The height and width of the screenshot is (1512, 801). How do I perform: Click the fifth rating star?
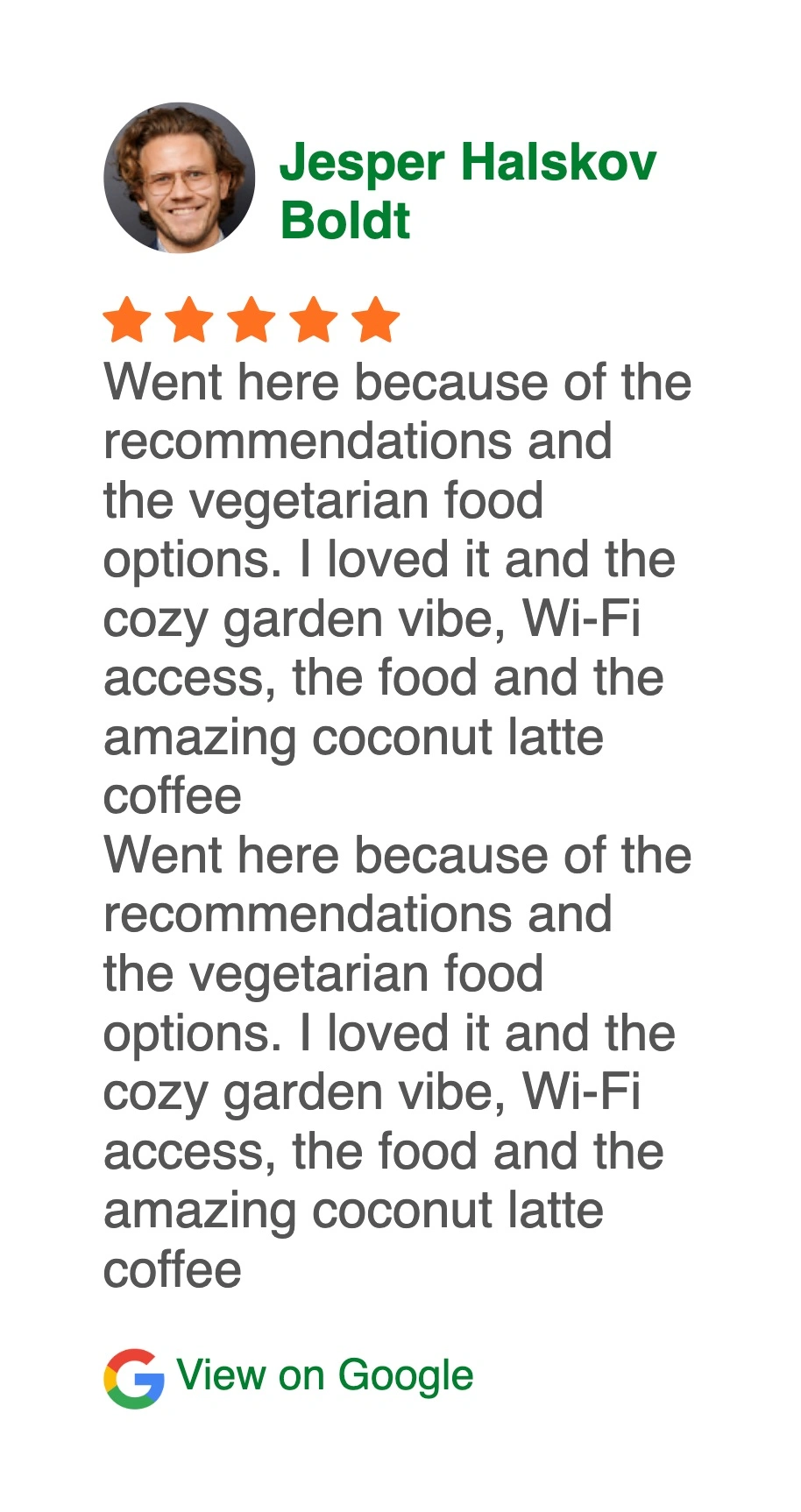click(375, 320)
